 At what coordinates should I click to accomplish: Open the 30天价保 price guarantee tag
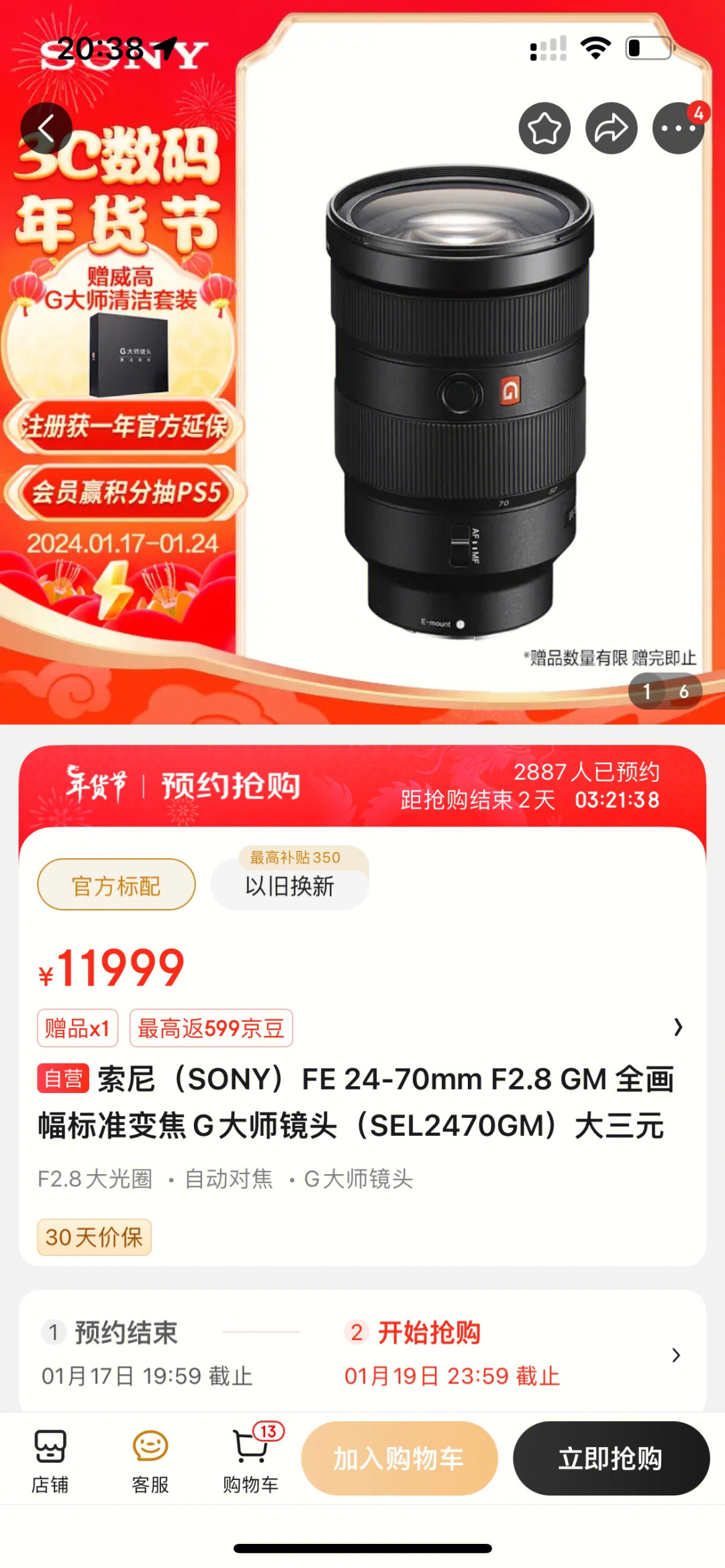click(94, 1237)
